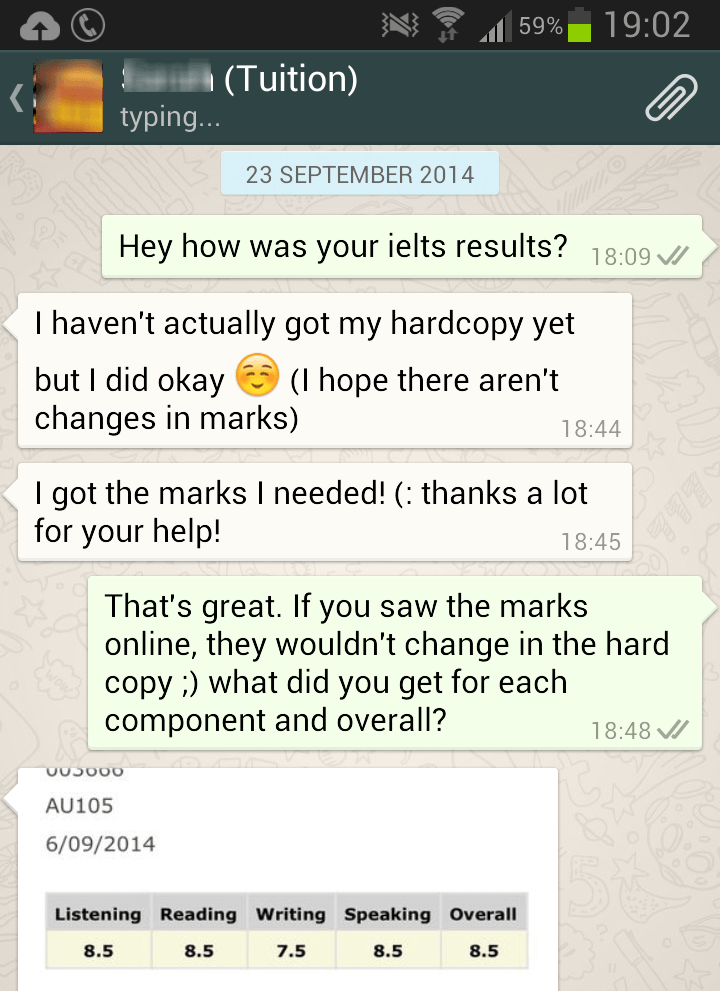Image resolution: width=720 pixels, height=991 pixels.
Task: Open the contact's profile picture
Action: (68, 98)
